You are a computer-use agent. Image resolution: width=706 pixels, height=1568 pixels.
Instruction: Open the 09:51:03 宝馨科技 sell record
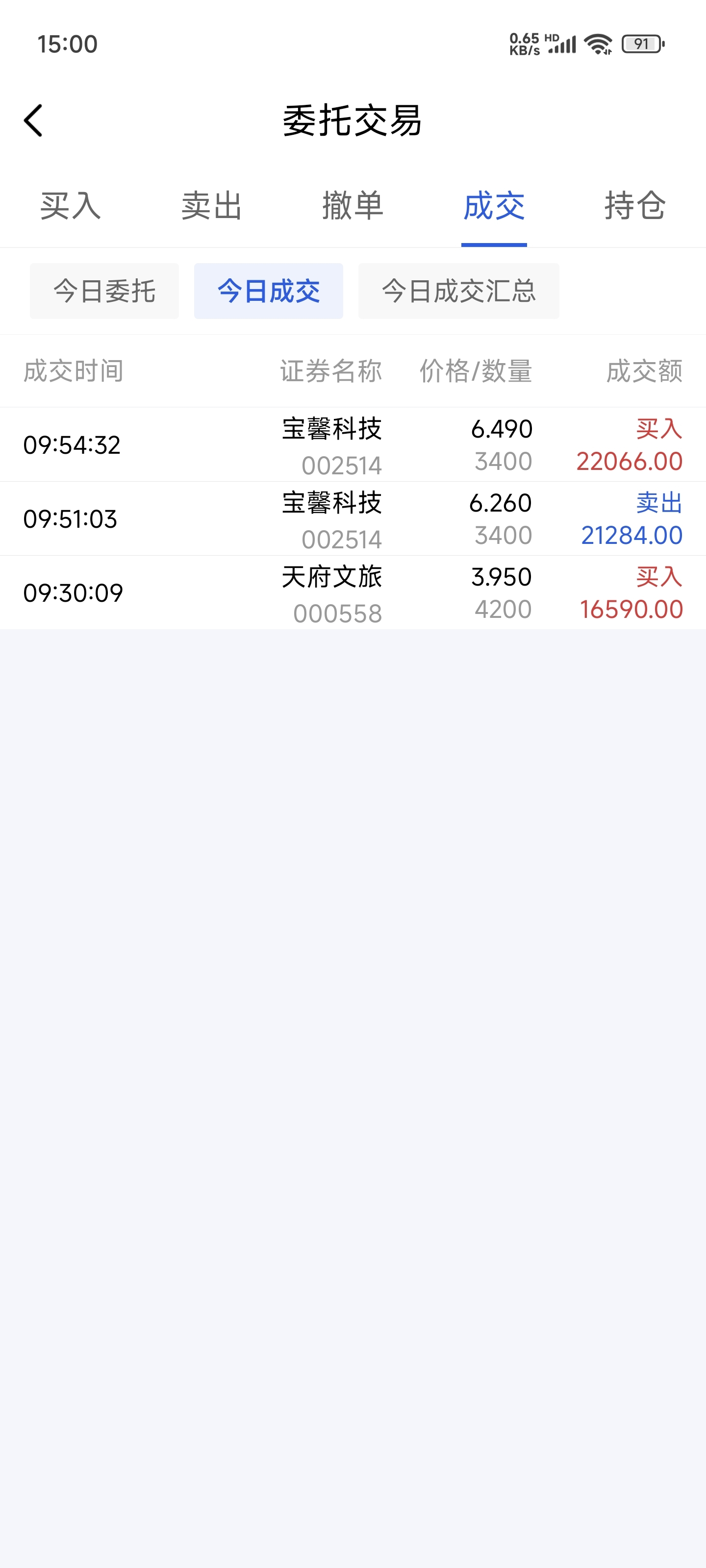(x=353, y=518)
